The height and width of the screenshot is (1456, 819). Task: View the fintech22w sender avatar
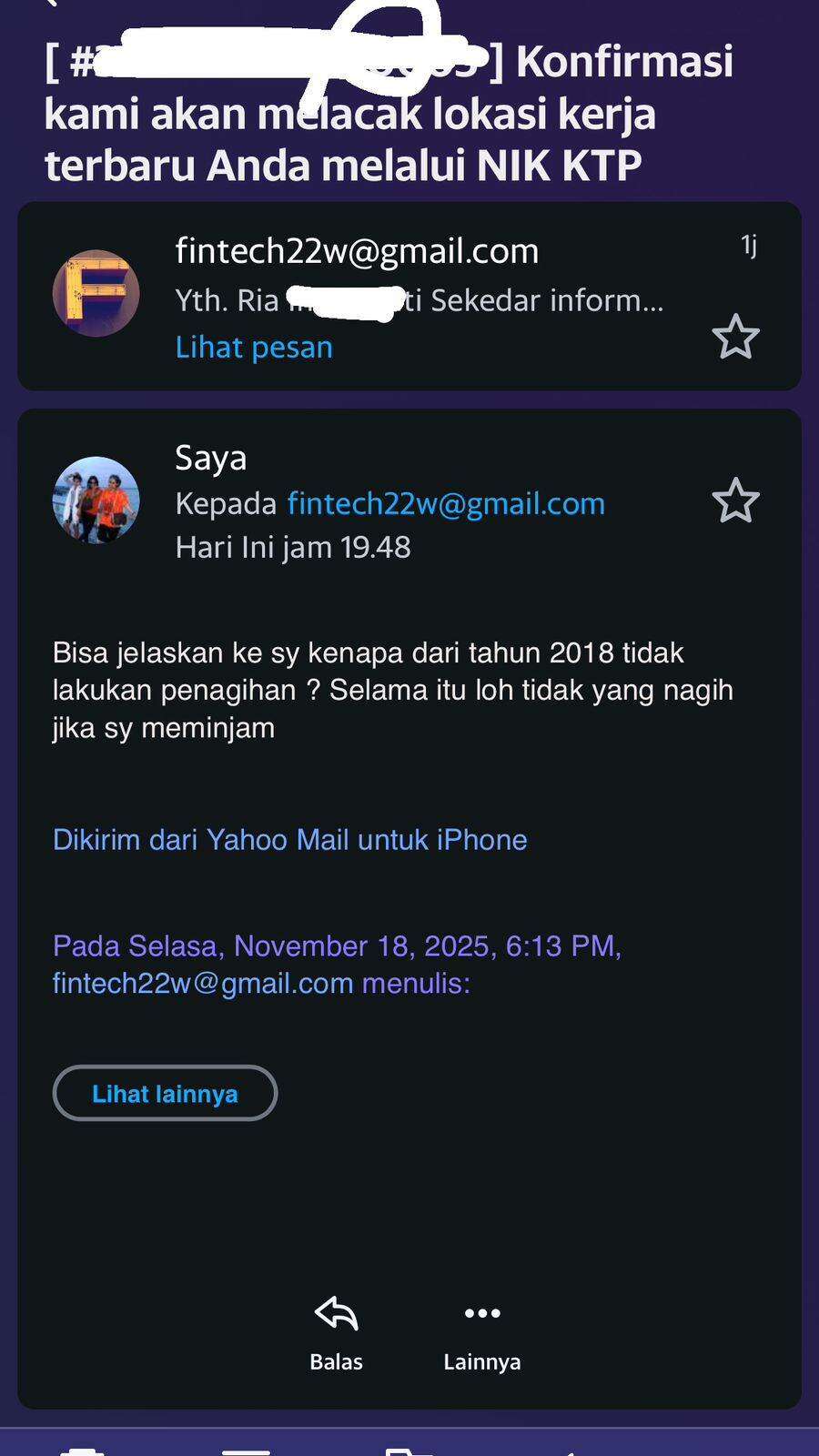point(96,294)
